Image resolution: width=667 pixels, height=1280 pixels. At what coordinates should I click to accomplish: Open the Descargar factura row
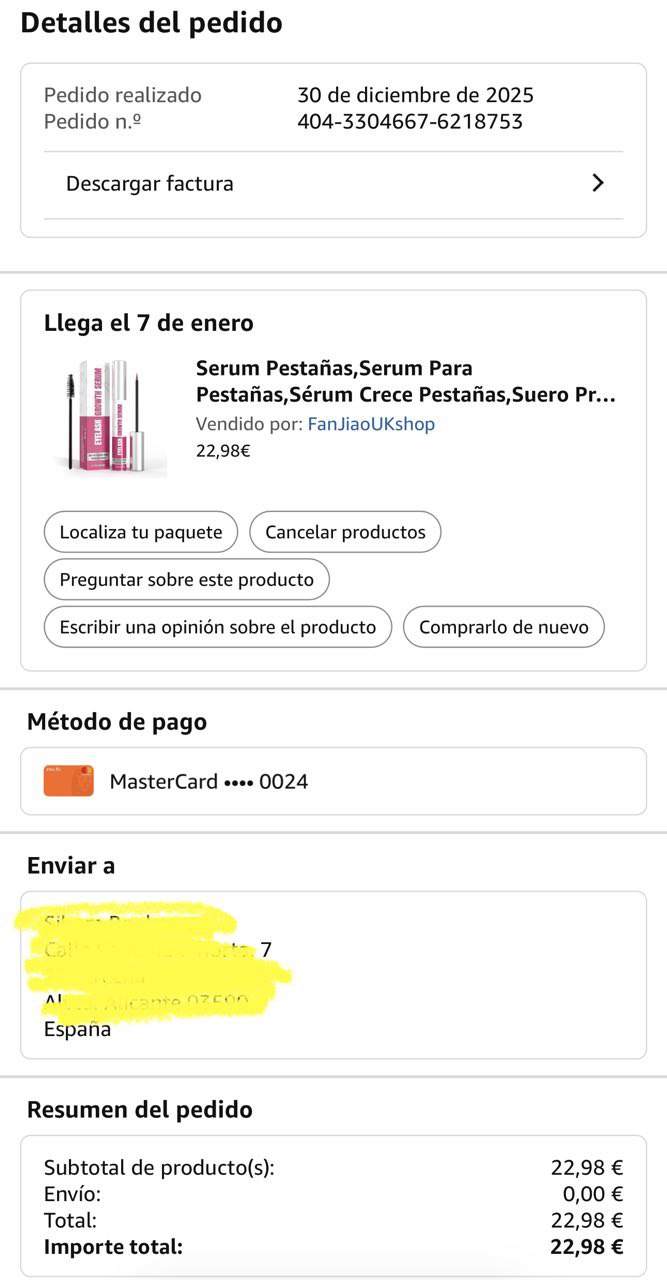[x=333, y=184]
